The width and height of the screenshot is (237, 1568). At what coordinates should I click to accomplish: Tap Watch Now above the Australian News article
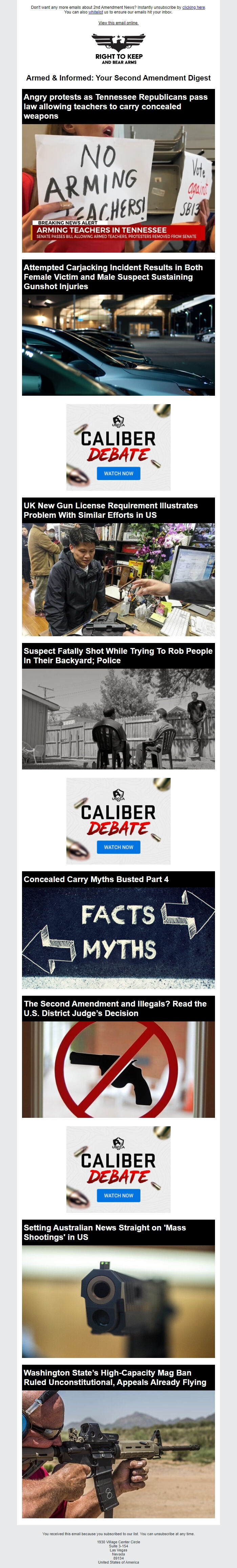118,1196
